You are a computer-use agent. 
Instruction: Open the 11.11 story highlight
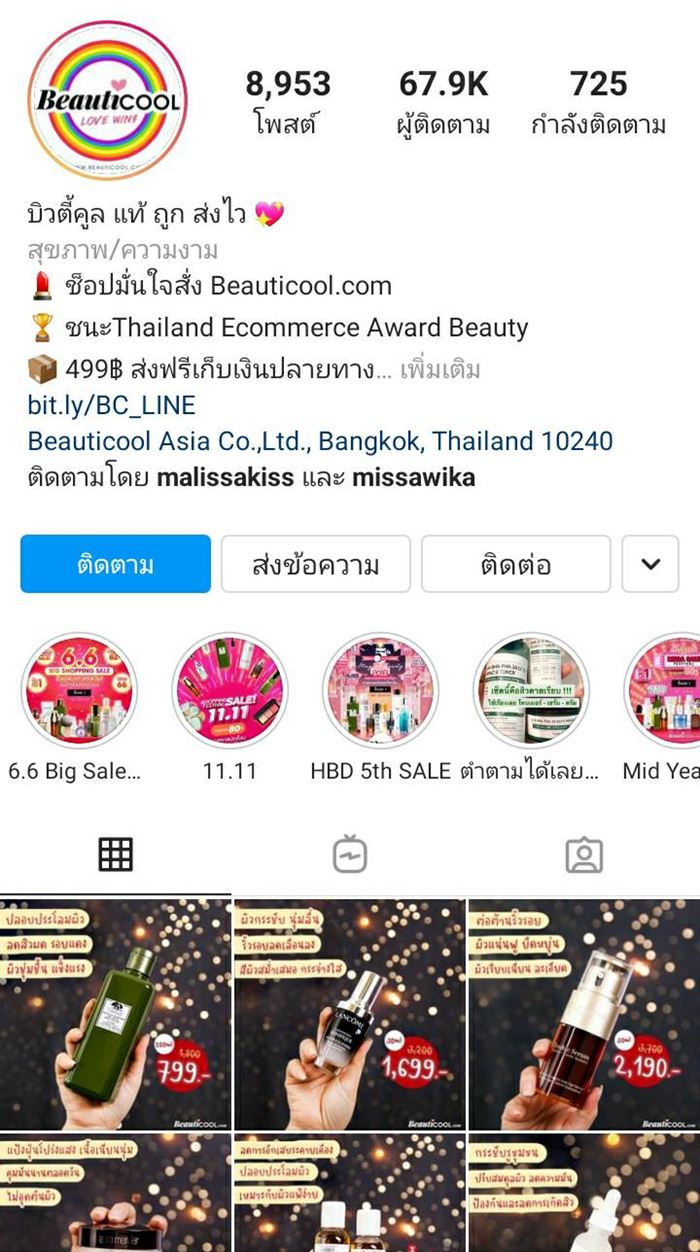230,690
